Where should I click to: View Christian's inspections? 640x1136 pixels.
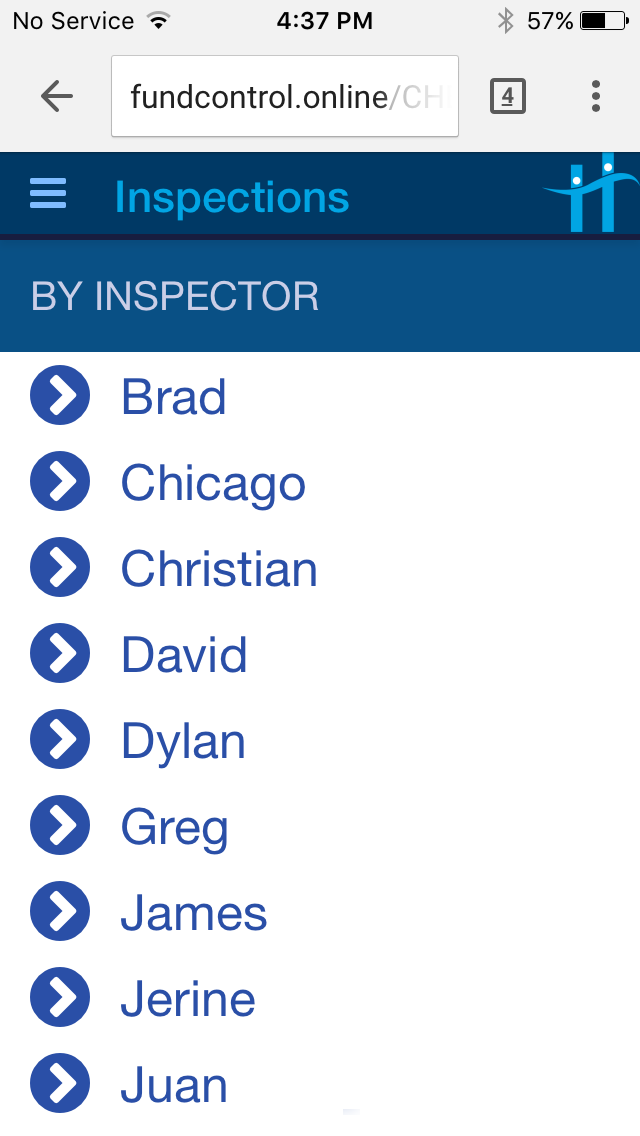[x=218, y=569]
